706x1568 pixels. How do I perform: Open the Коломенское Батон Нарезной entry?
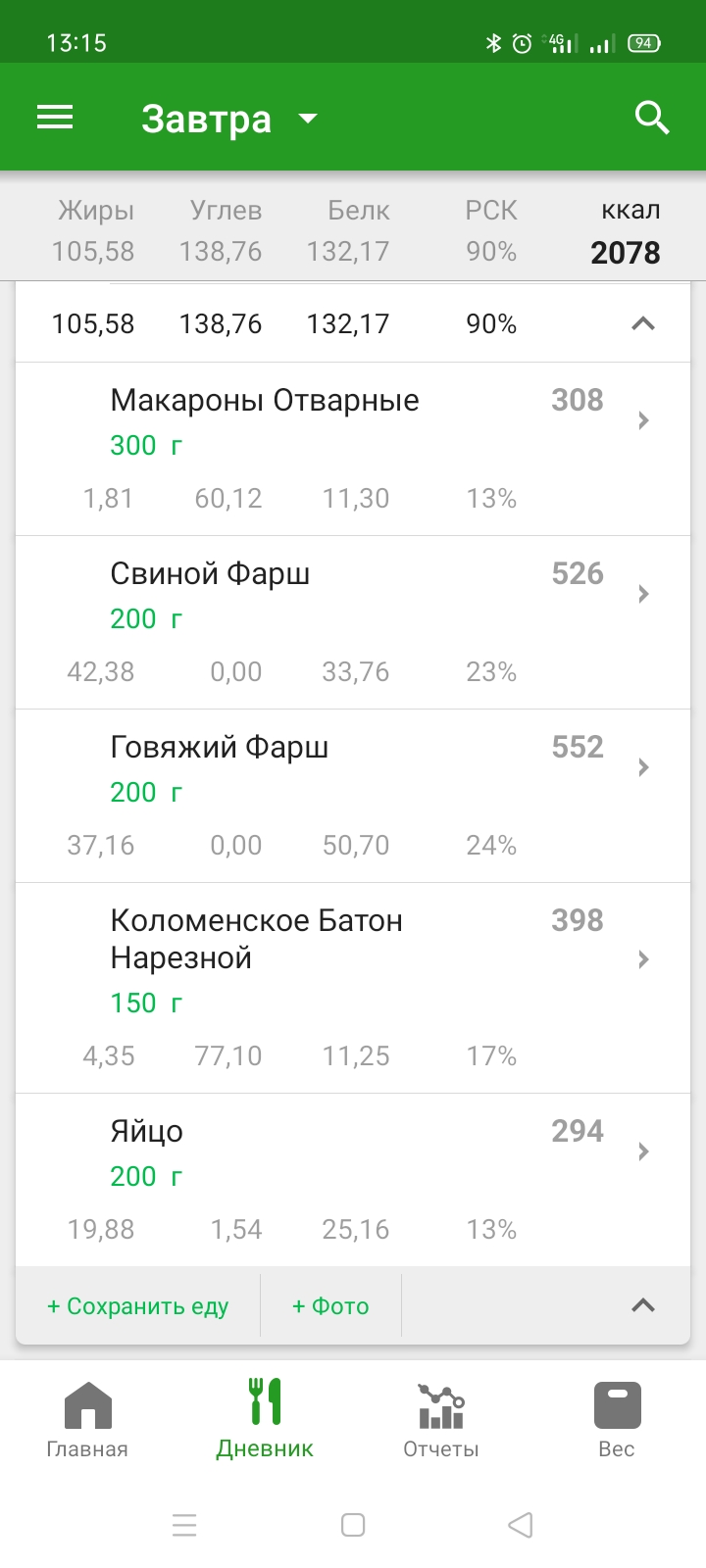(353, 988)
